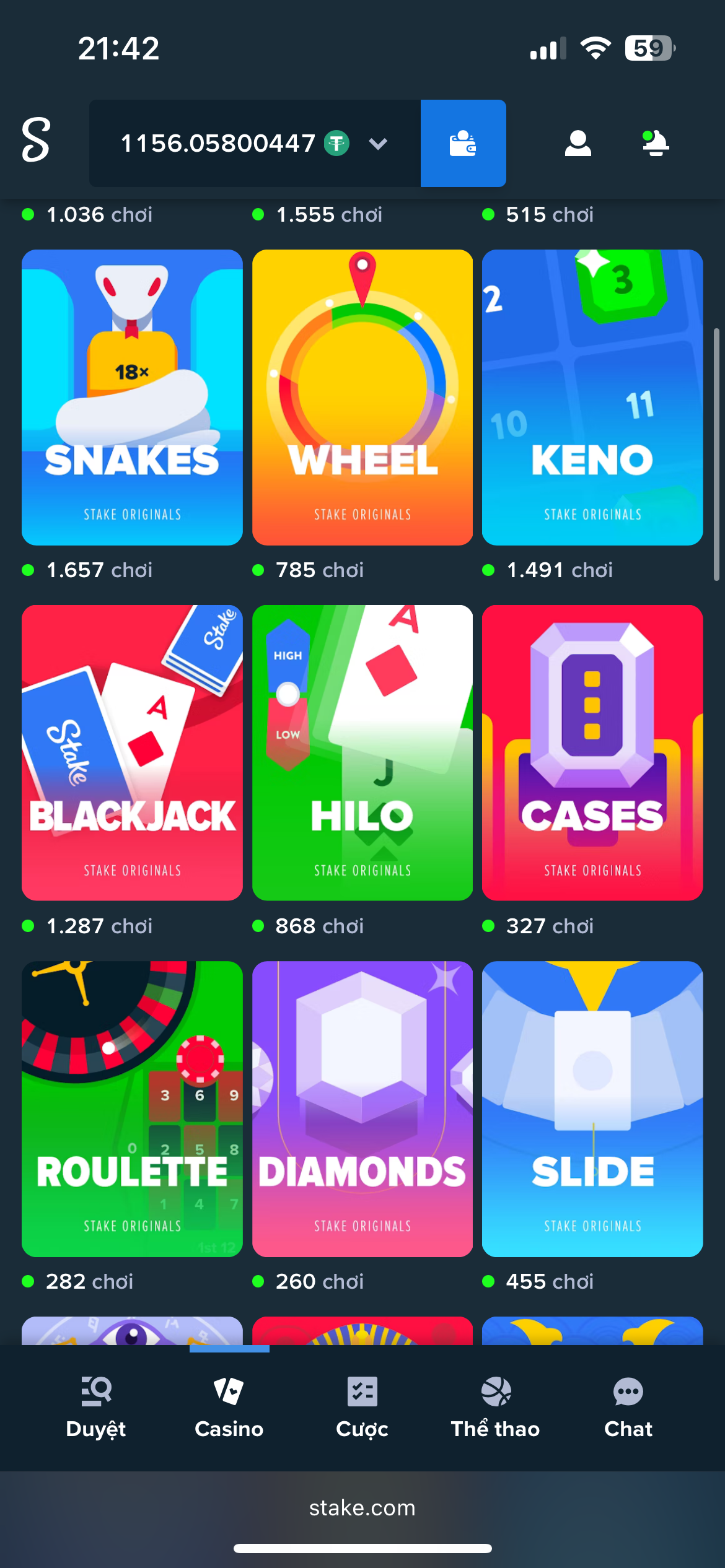Open the Diamonds game
Screen dimensions: 725x1568
362,1108
